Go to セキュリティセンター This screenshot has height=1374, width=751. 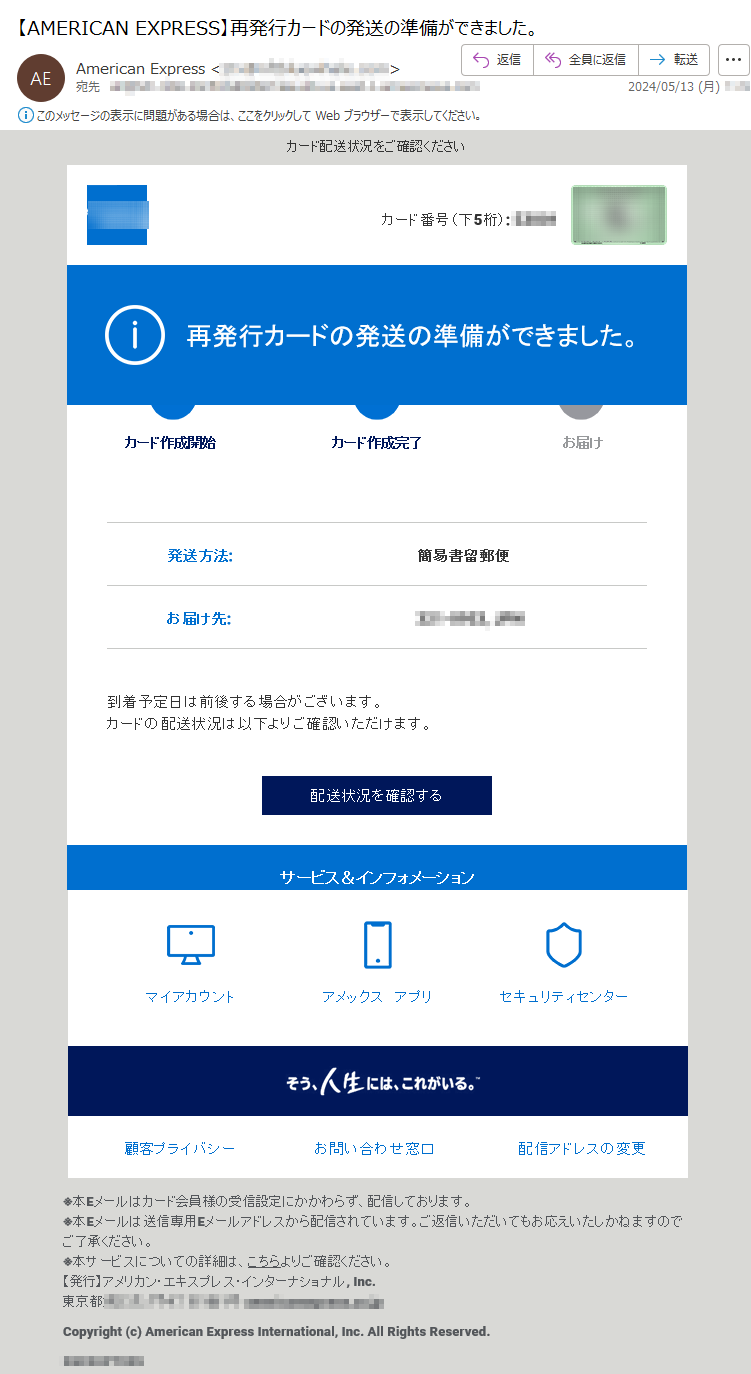pos(563,997)
